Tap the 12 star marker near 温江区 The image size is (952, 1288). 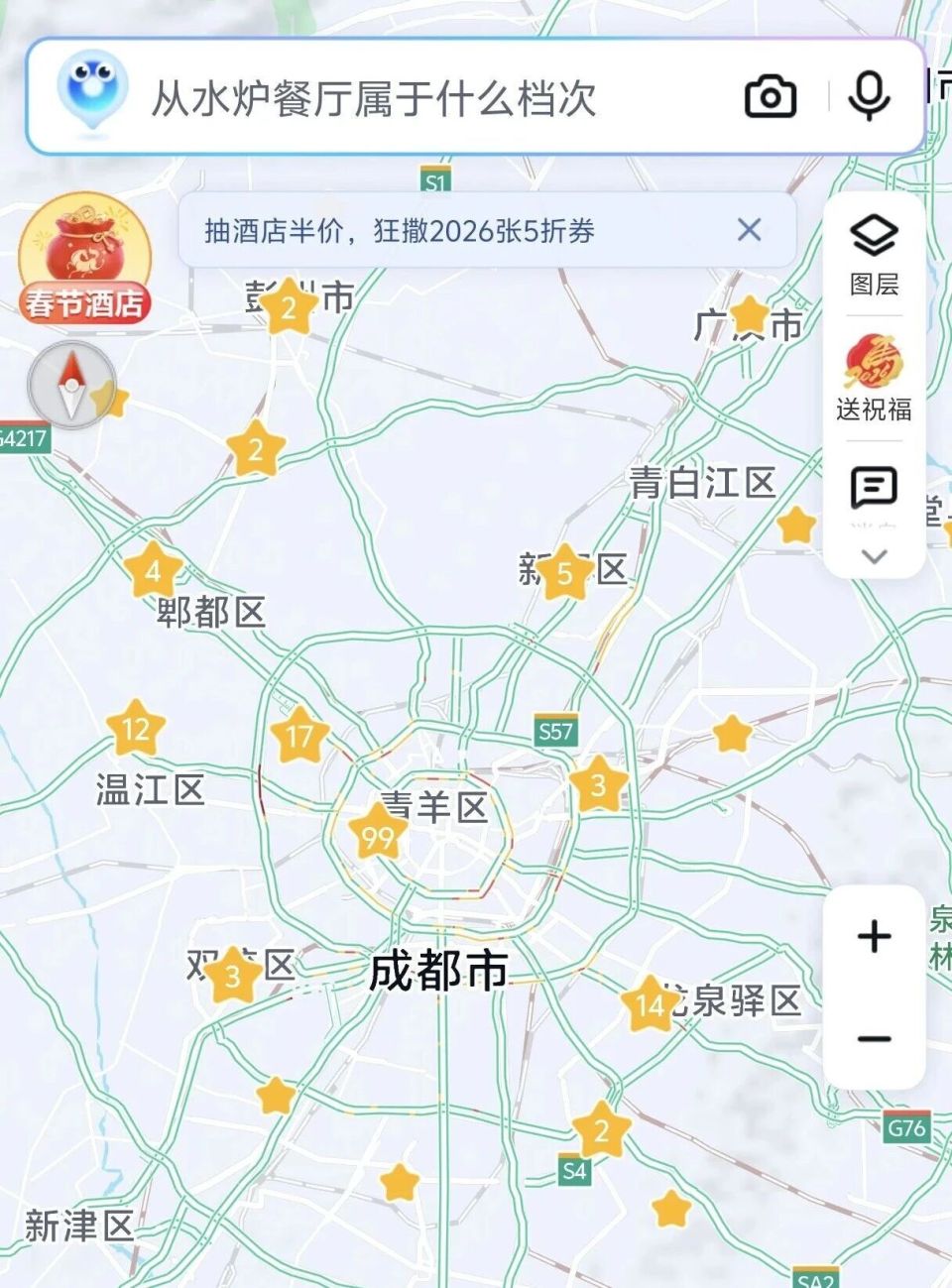click(138, 729)
